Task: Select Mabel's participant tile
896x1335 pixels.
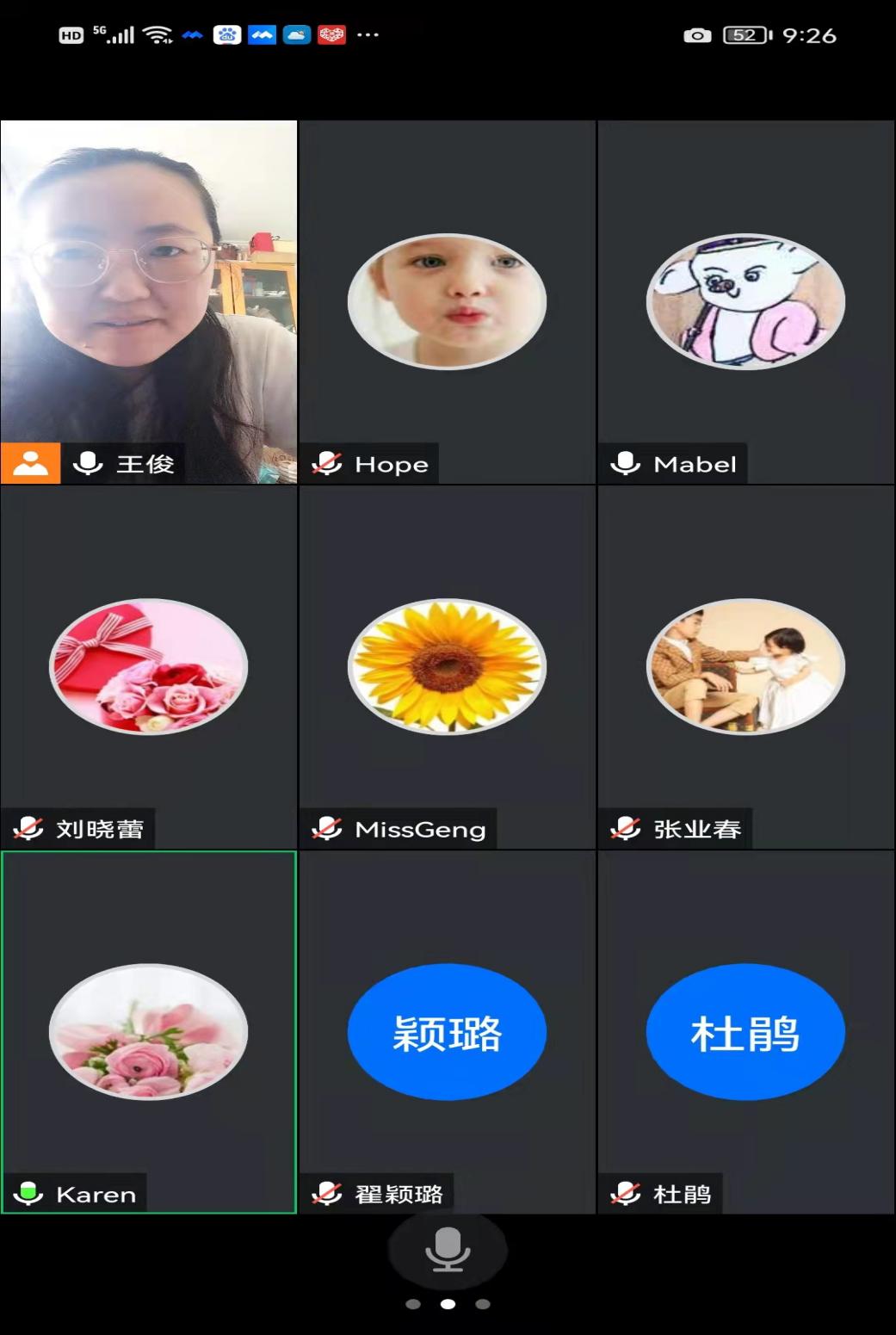Action: (x=745, y=302)
